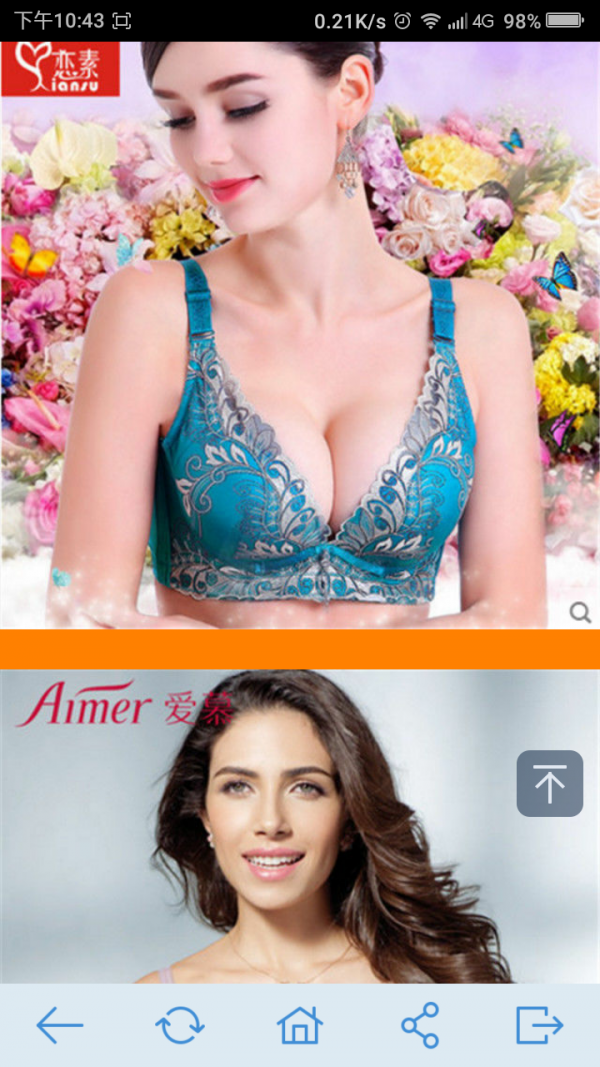Go to the home page
The width and height of the screenshot is (600, 1067).
[300, 1025]
